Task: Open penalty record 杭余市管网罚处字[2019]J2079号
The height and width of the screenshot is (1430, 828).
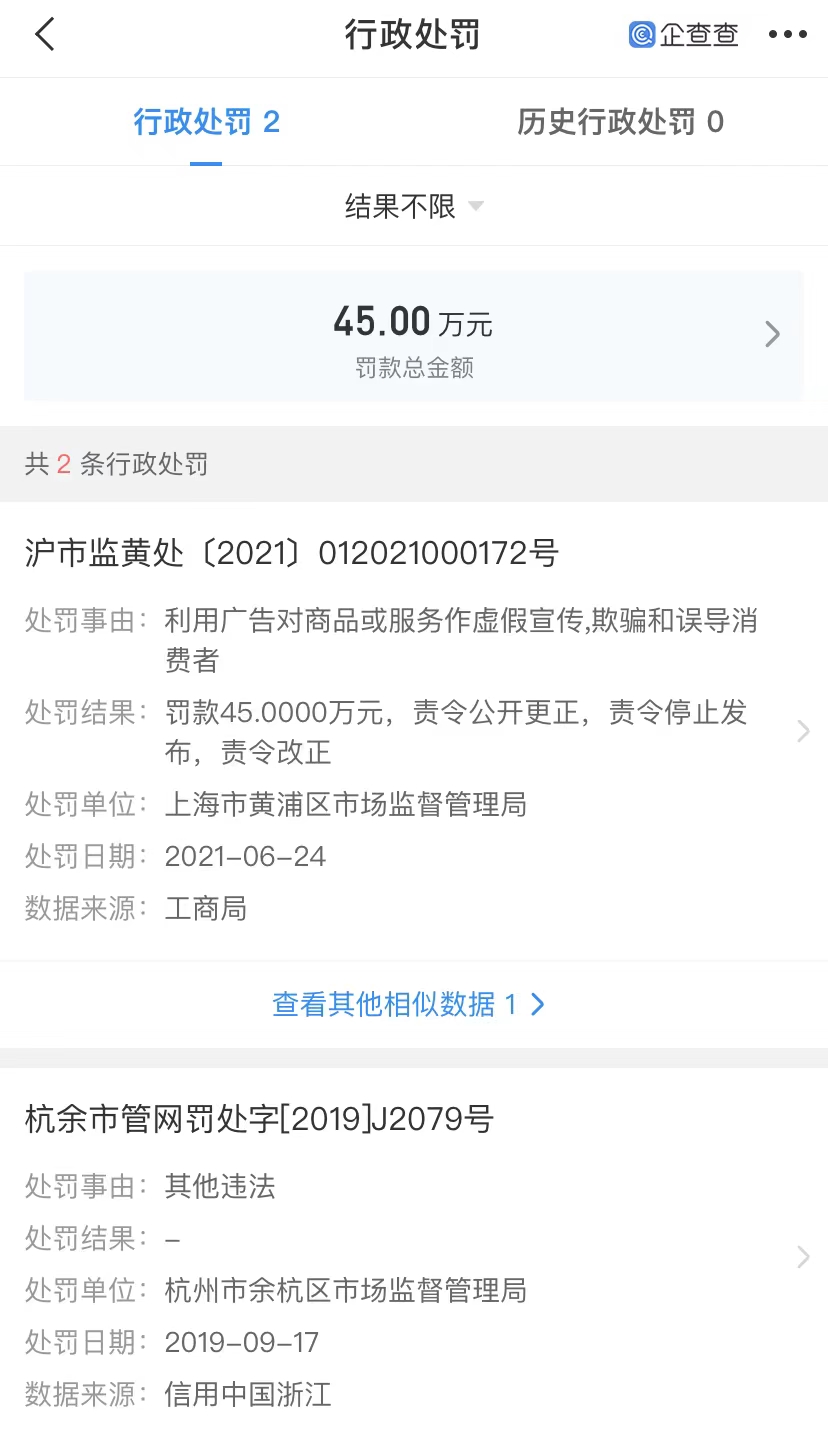Action: pyautogui.click(x=414, y=1255)
